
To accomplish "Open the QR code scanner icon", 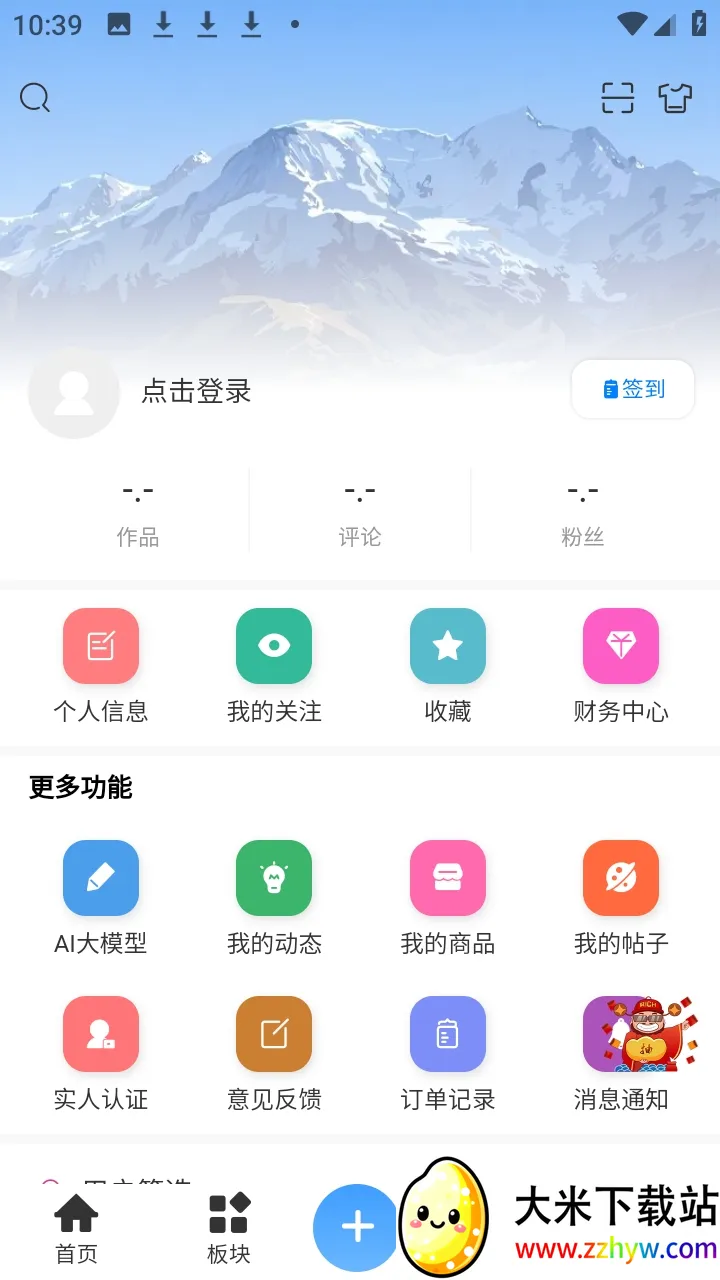I will [x=617, y=97].
